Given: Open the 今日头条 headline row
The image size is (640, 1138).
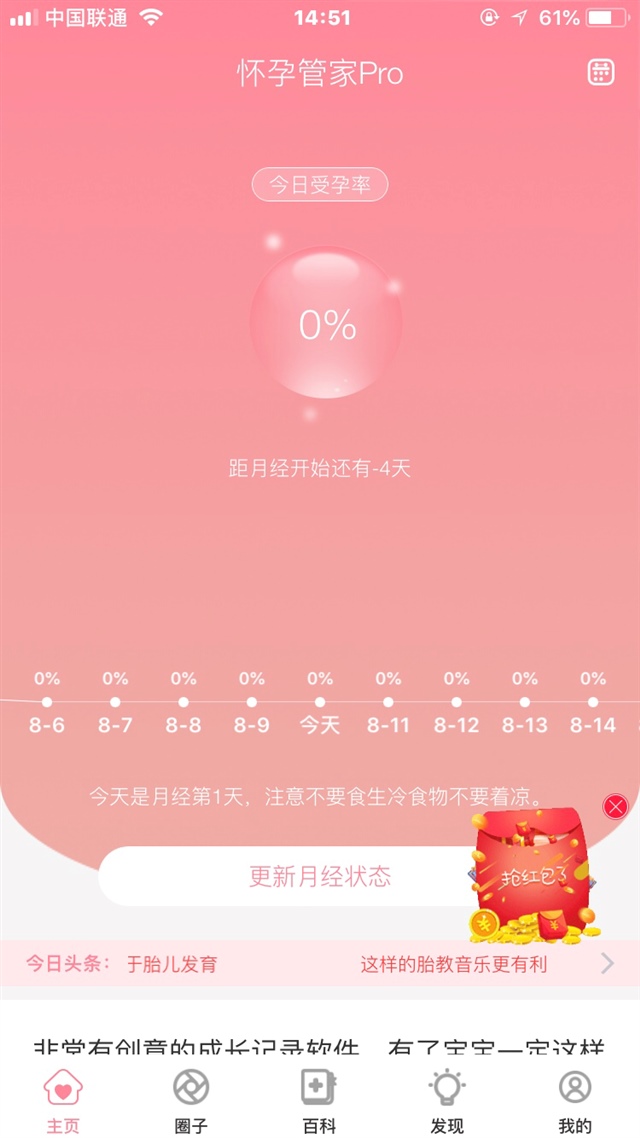Looking at the screenshot, I should pyautogui.click(x=320, y=964).
